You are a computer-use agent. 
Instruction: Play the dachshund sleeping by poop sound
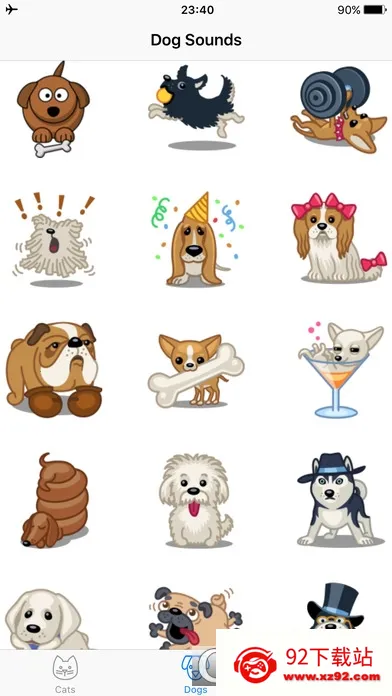(54, 500)
